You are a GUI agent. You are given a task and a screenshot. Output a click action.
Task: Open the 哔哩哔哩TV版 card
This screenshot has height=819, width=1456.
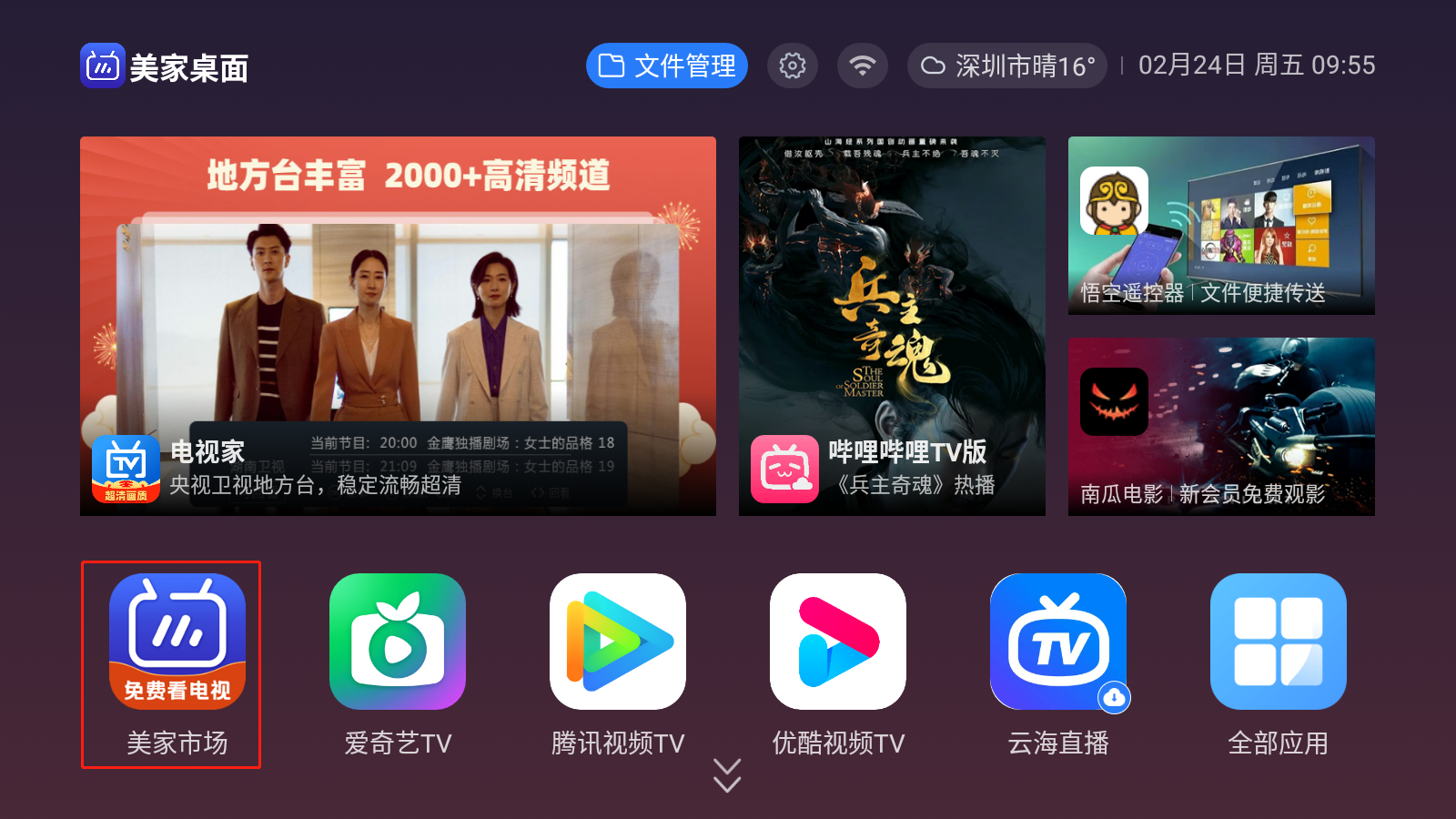(x=892, y=326)
